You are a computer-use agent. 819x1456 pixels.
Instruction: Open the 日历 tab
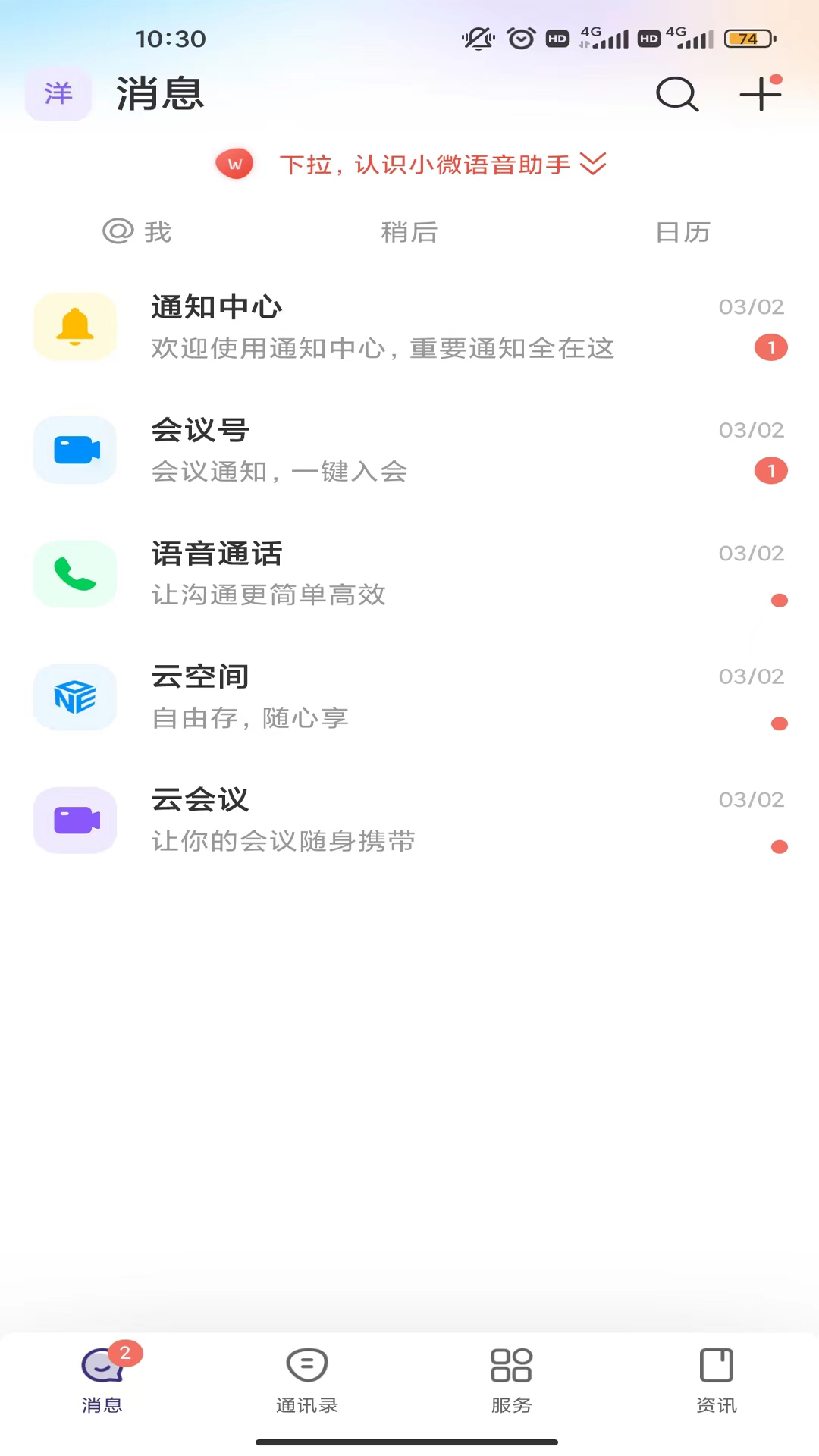click(x=682, y=231)
